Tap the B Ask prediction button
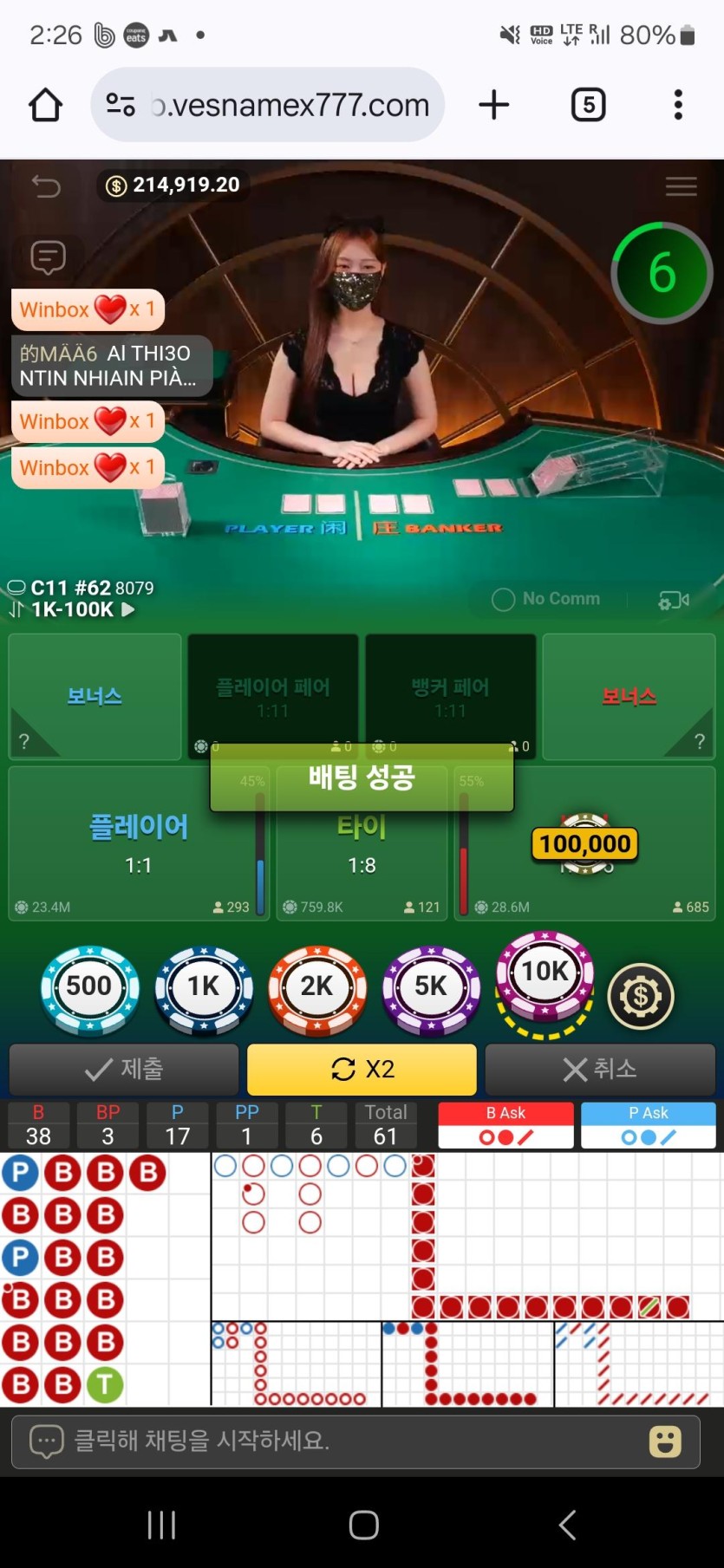 505,1125
